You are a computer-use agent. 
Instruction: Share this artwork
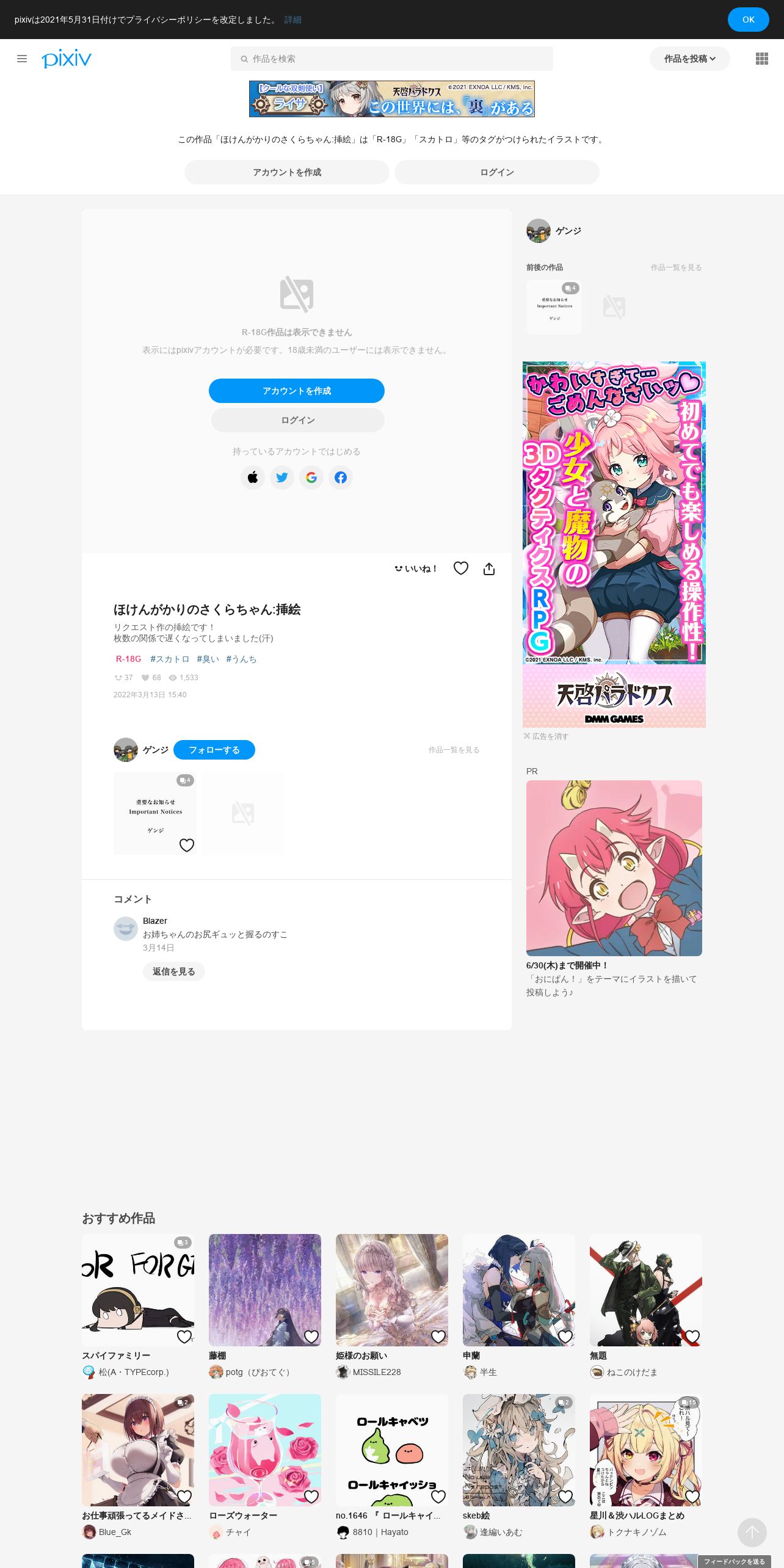coord(489,569)
